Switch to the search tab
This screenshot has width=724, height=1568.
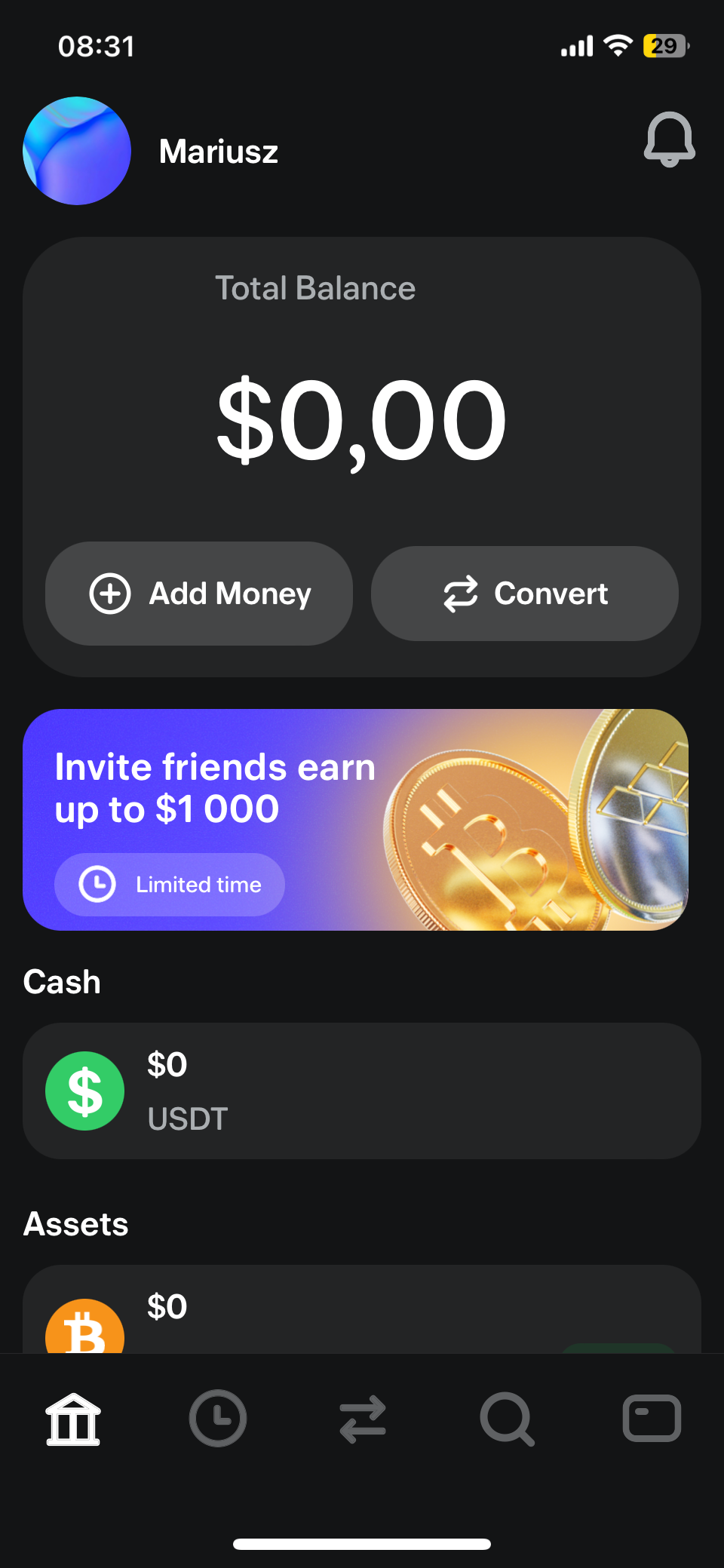pyautogui.click(x=507, y=1419)
